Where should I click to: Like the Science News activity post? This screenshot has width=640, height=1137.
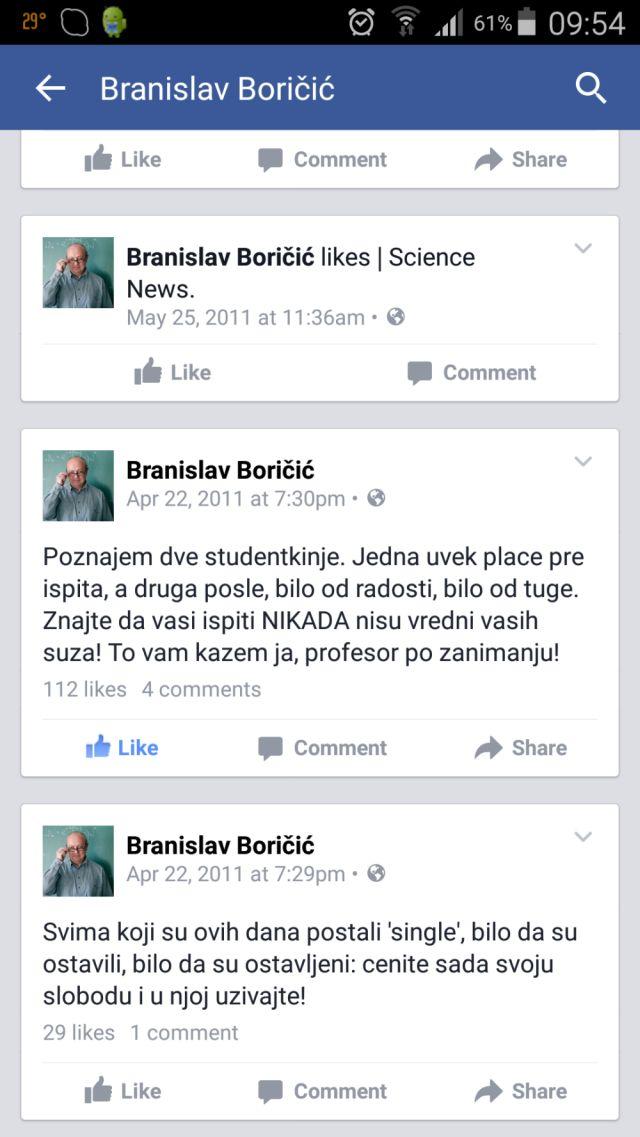coord(172,373)
